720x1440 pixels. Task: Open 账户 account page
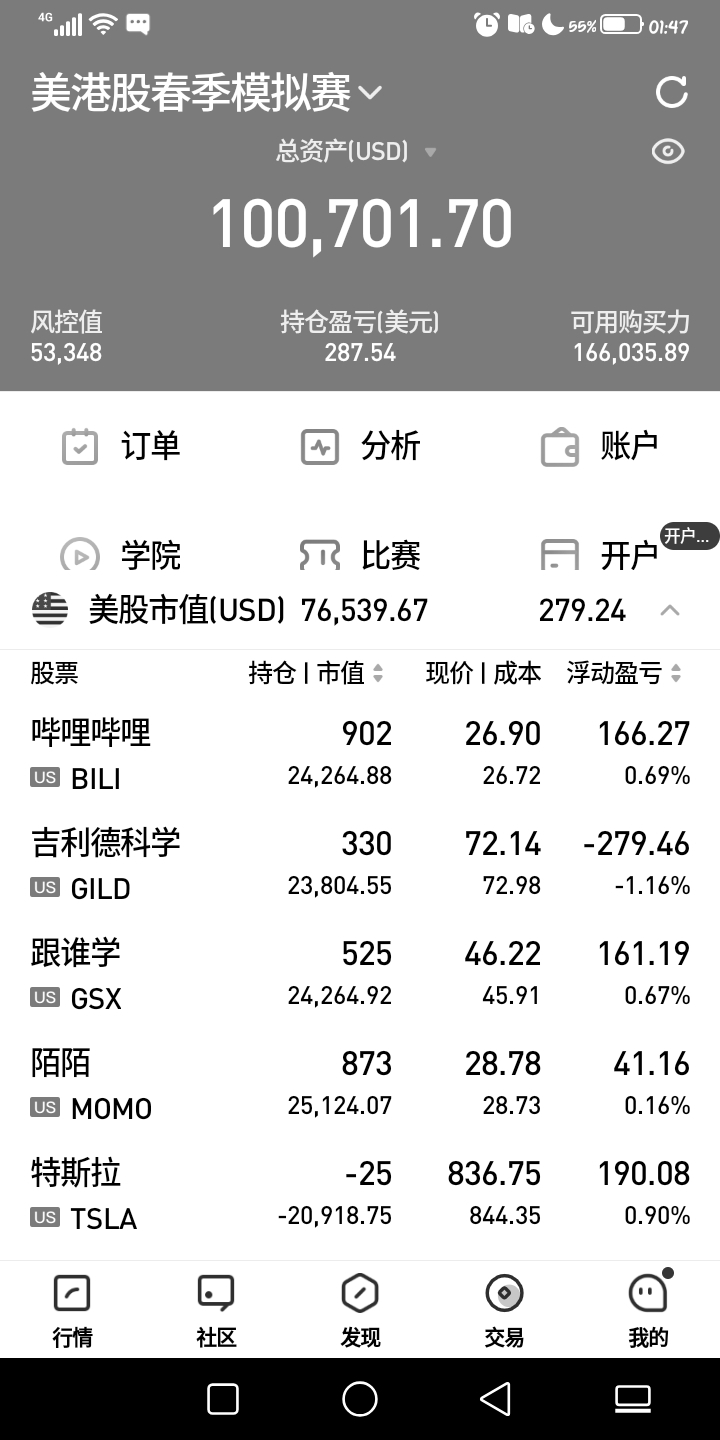599,446
